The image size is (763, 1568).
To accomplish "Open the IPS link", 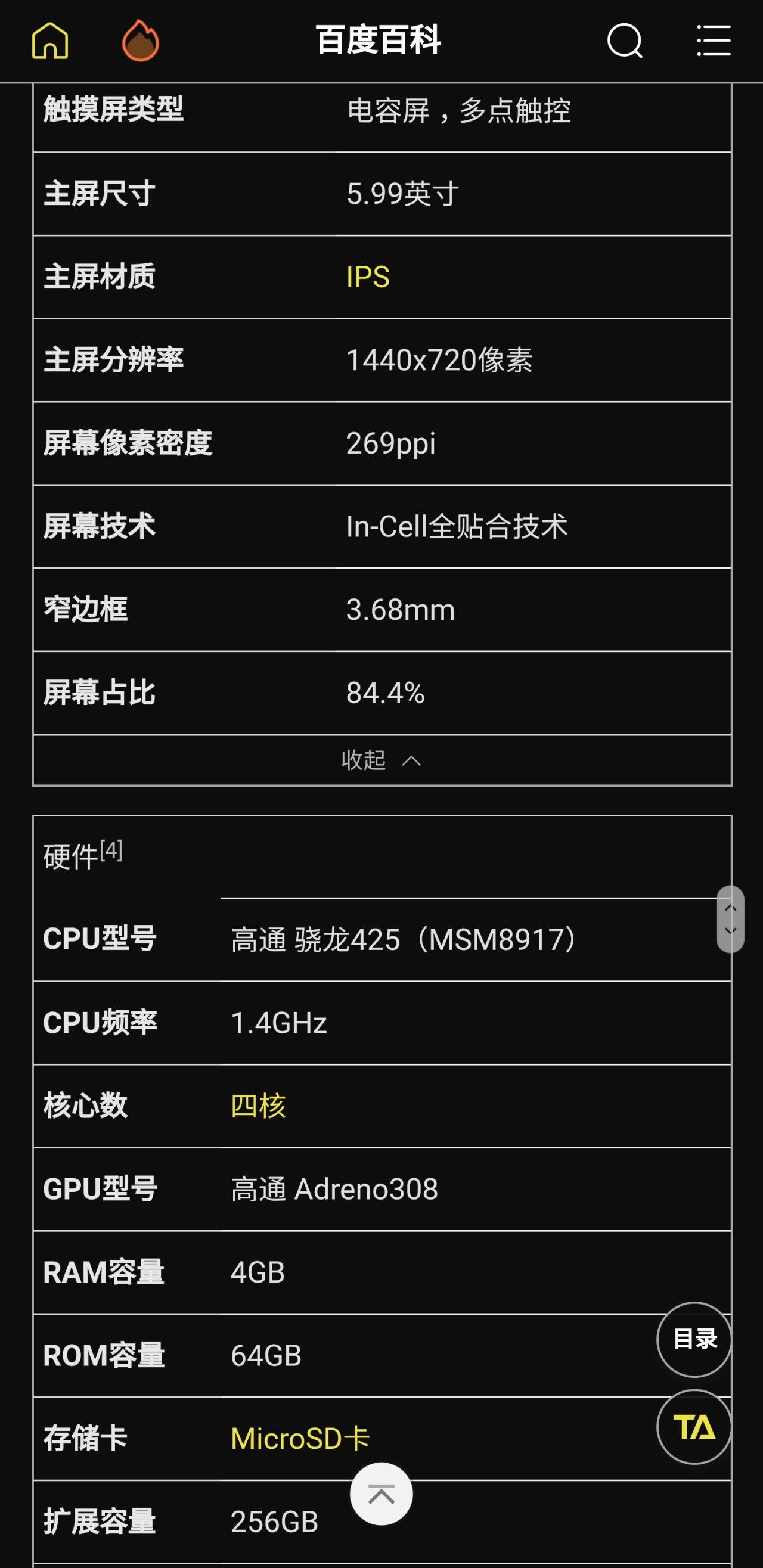I will (368, 277).
